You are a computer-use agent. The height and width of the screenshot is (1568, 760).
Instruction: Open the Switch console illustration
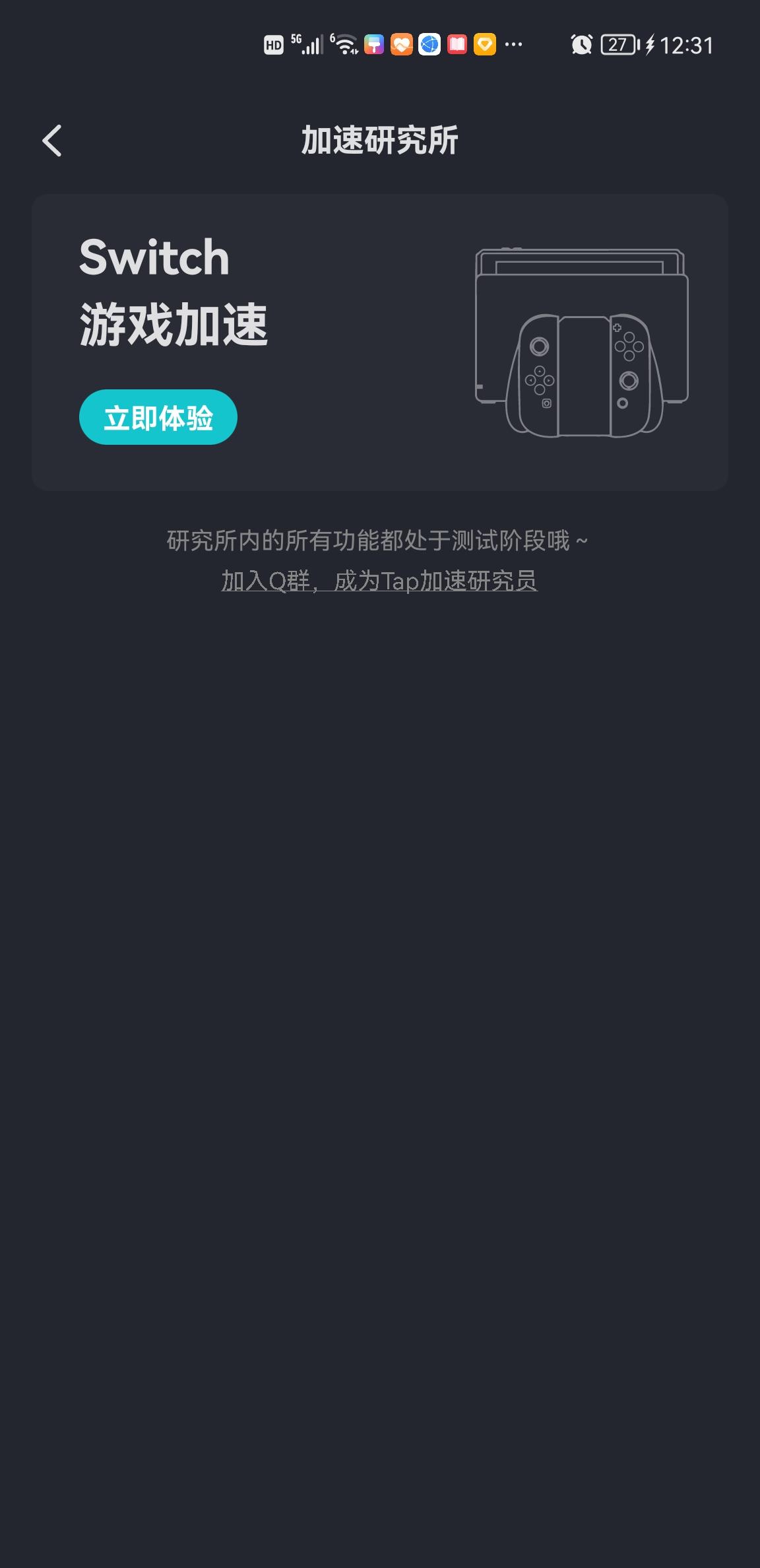[579, 343]
